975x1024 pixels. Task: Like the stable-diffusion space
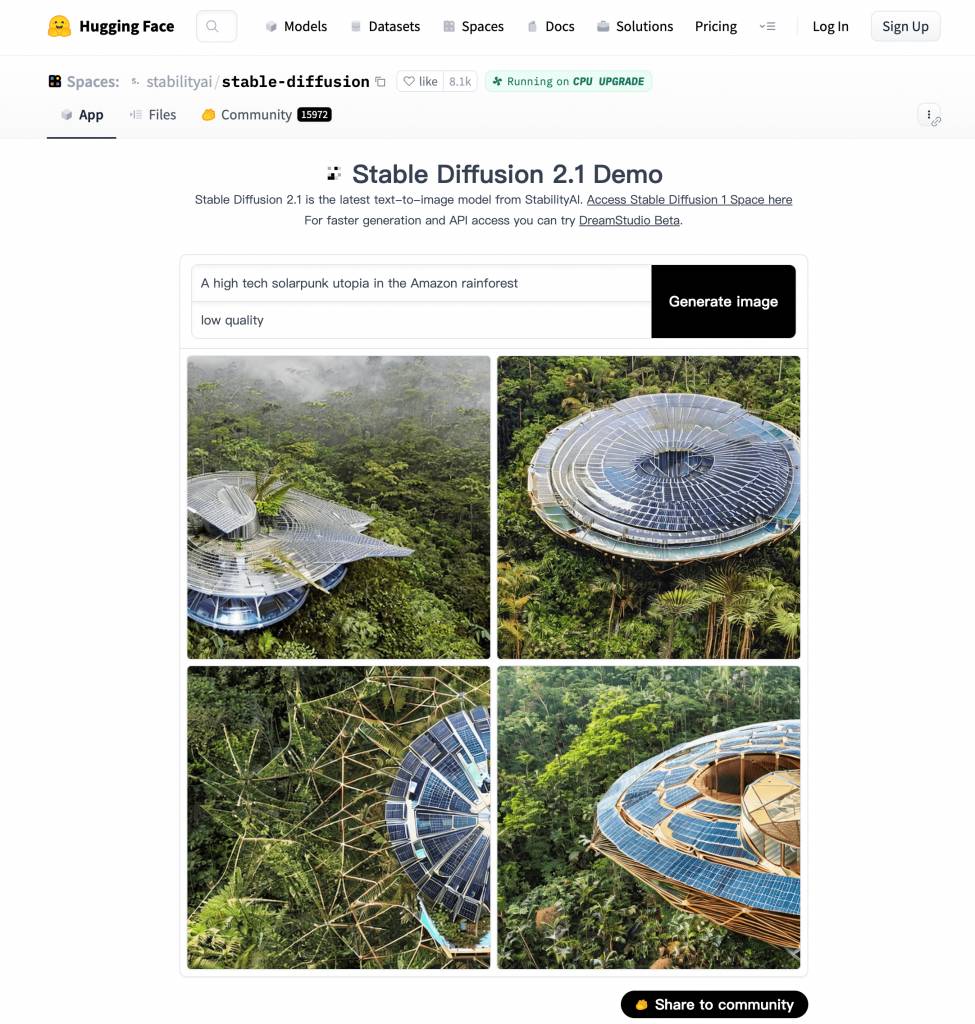421,82
